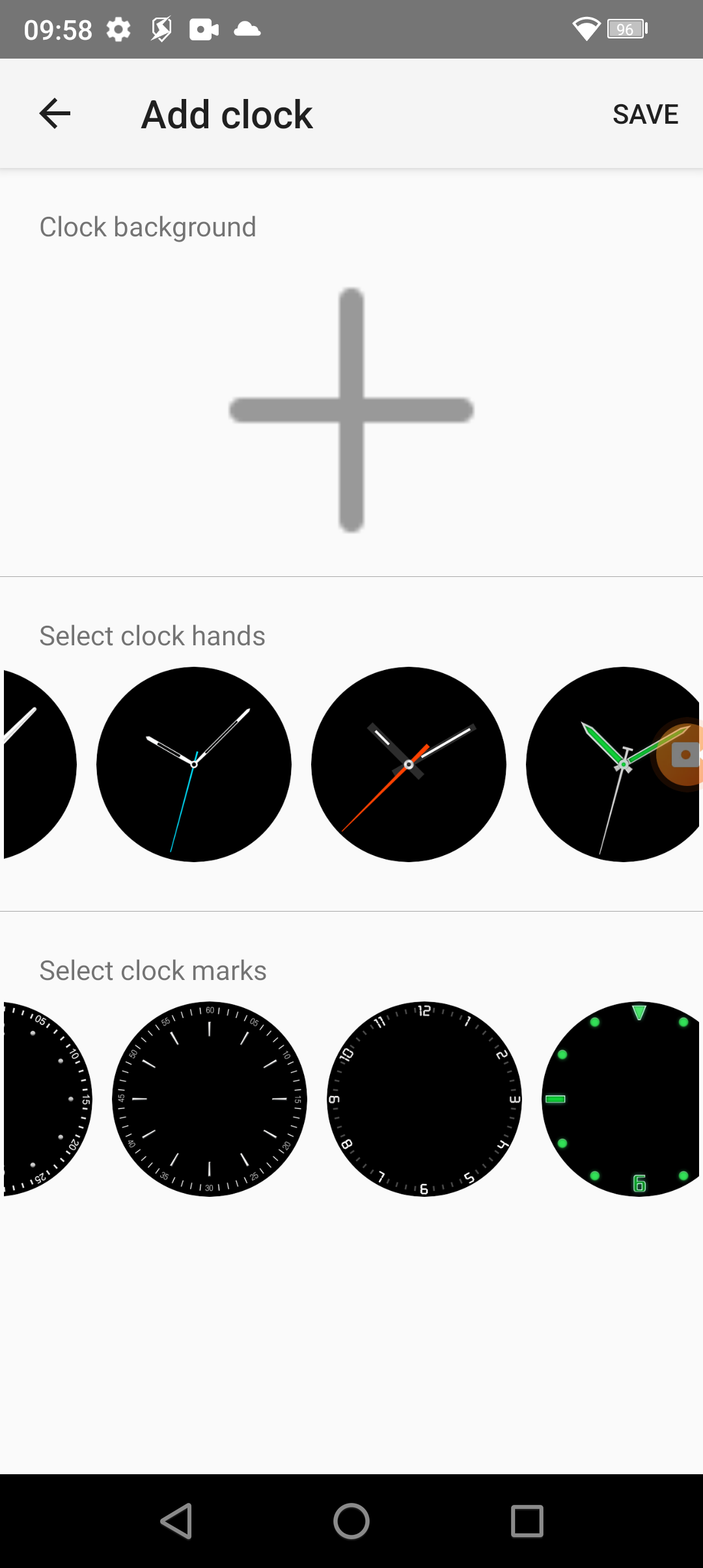Choose clock marks with numbers 1 to 12
The image size is (703, 1568).
(424, 1099)
